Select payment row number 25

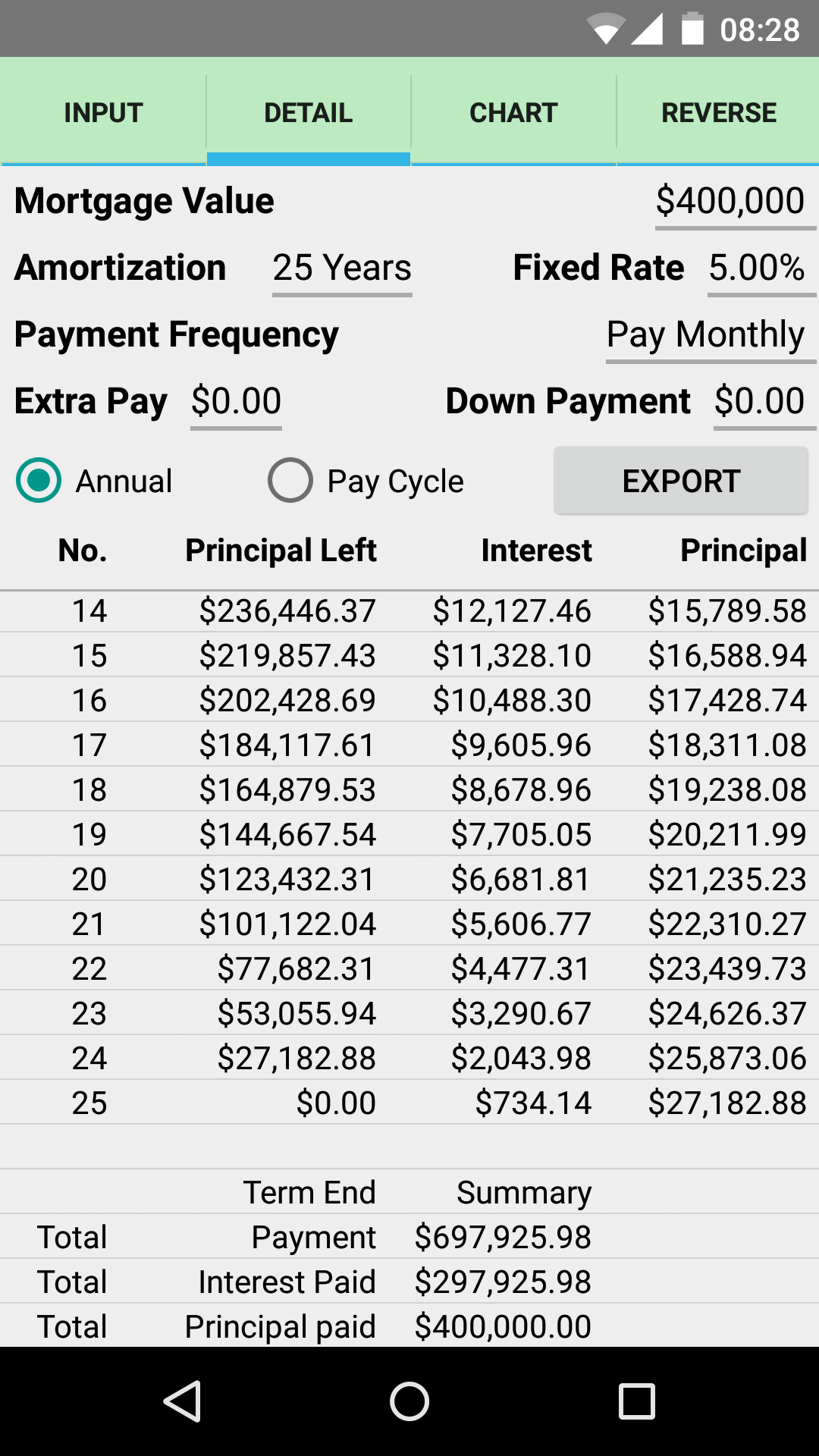point(409,1102)
